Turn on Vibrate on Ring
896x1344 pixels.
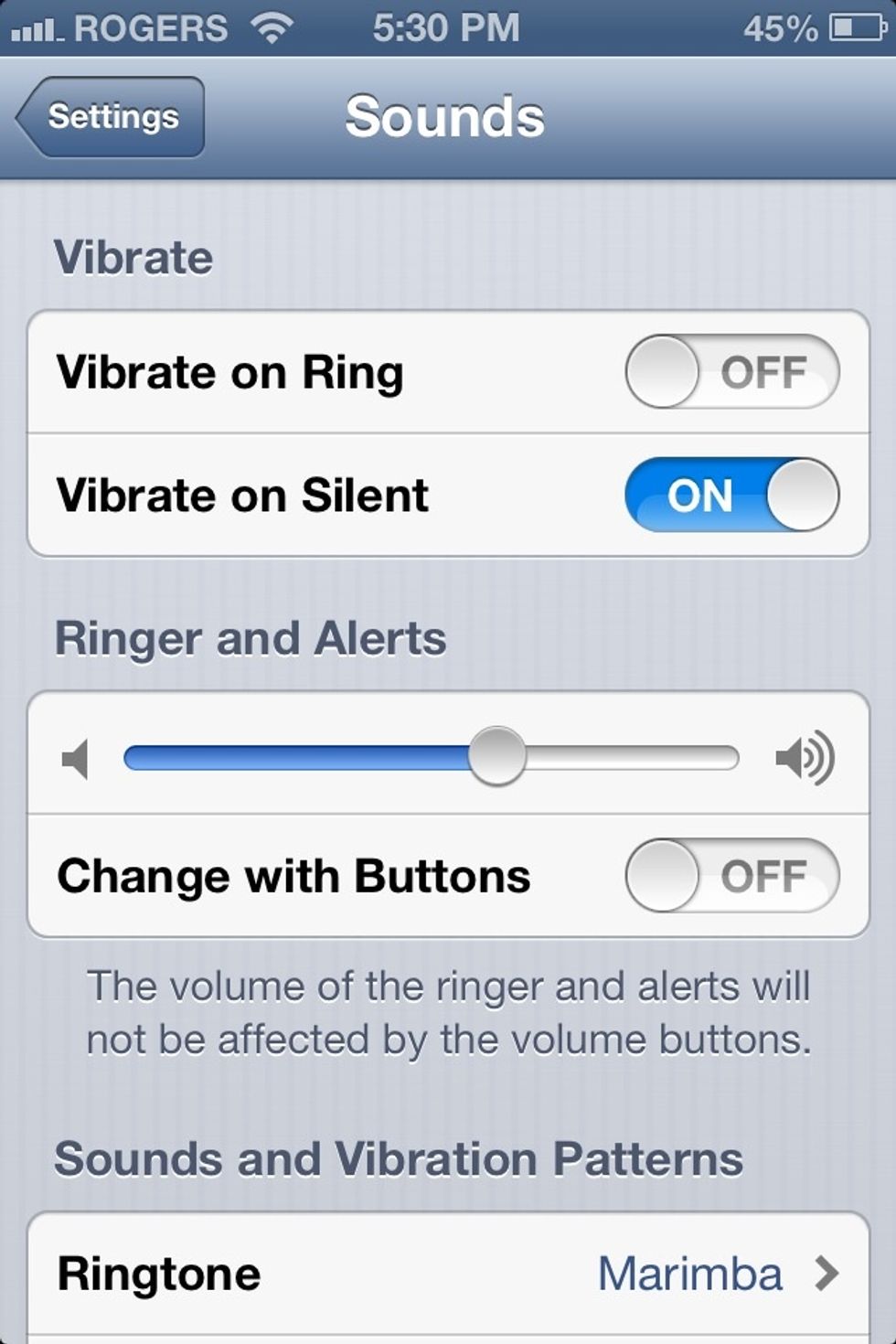(x=731, y=372)
